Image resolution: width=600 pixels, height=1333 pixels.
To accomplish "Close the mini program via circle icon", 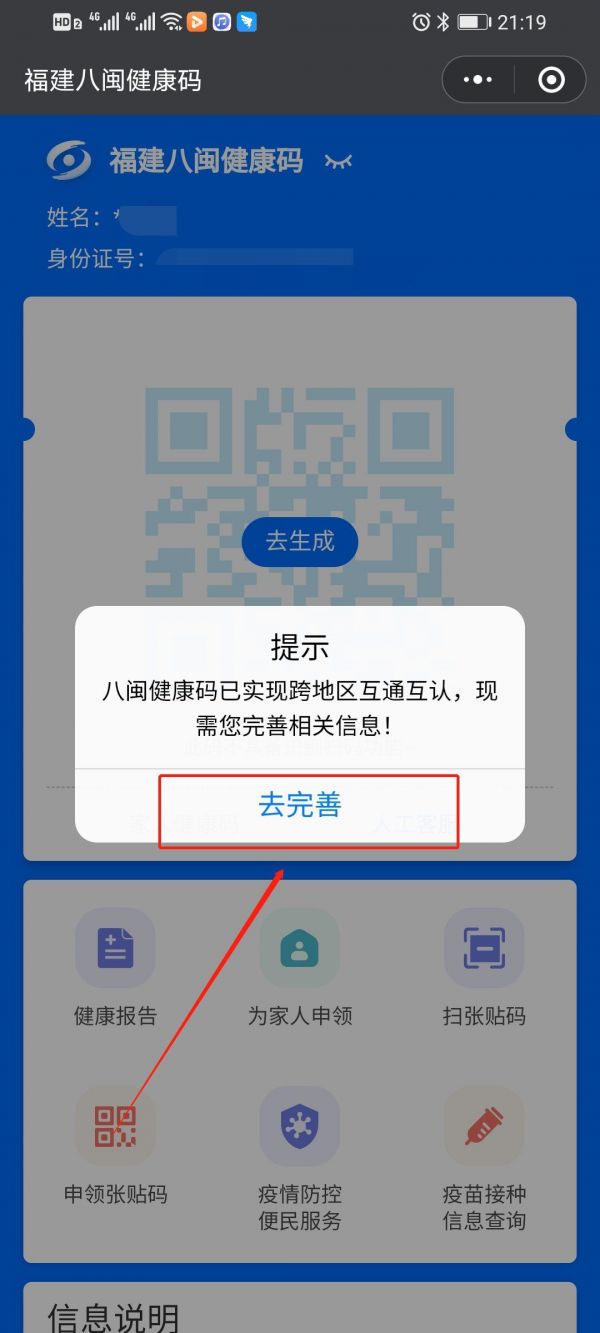I will [x=551, y=80].
